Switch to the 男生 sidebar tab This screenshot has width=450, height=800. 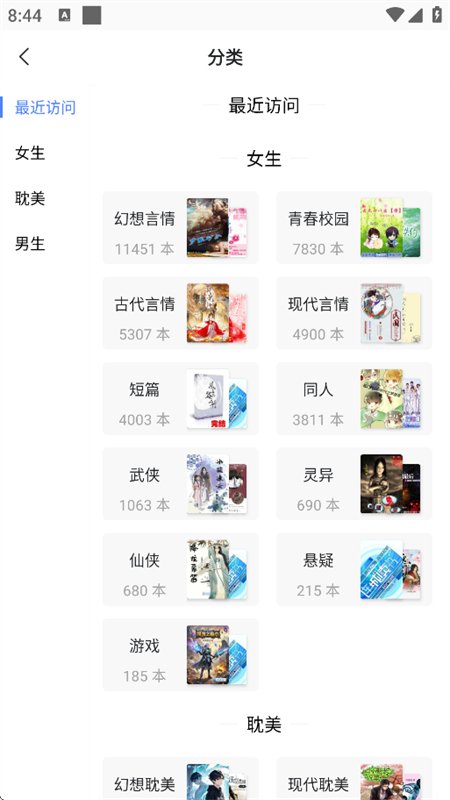(x=30, y=243)
